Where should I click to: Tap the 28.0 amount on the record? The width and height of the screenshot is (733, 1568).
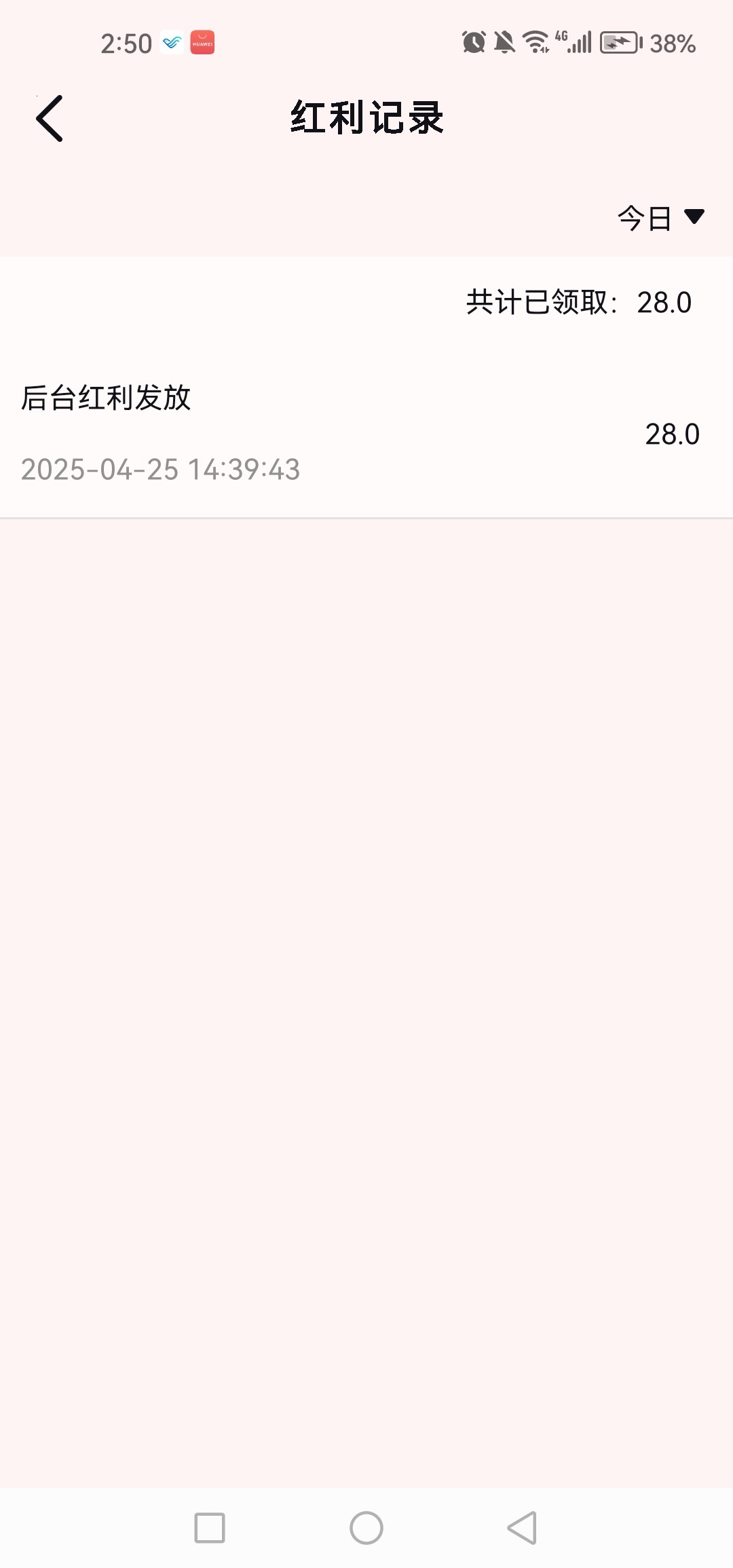point(673,435)
